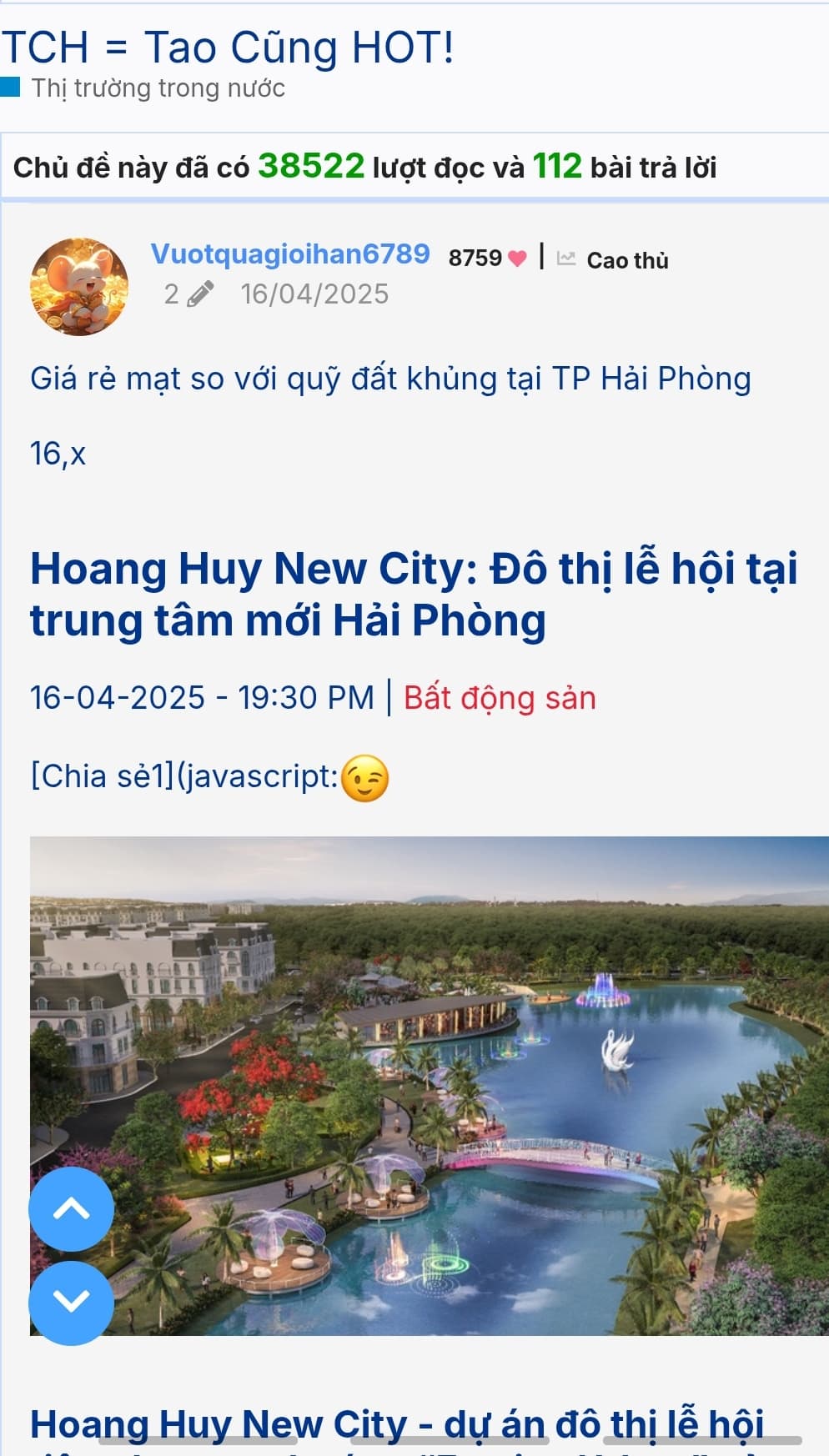Image resolution: width=829 pixels, height=1456 pixels.
Task: Open the Thị trường trong nước category
Action: coord(158,88)
